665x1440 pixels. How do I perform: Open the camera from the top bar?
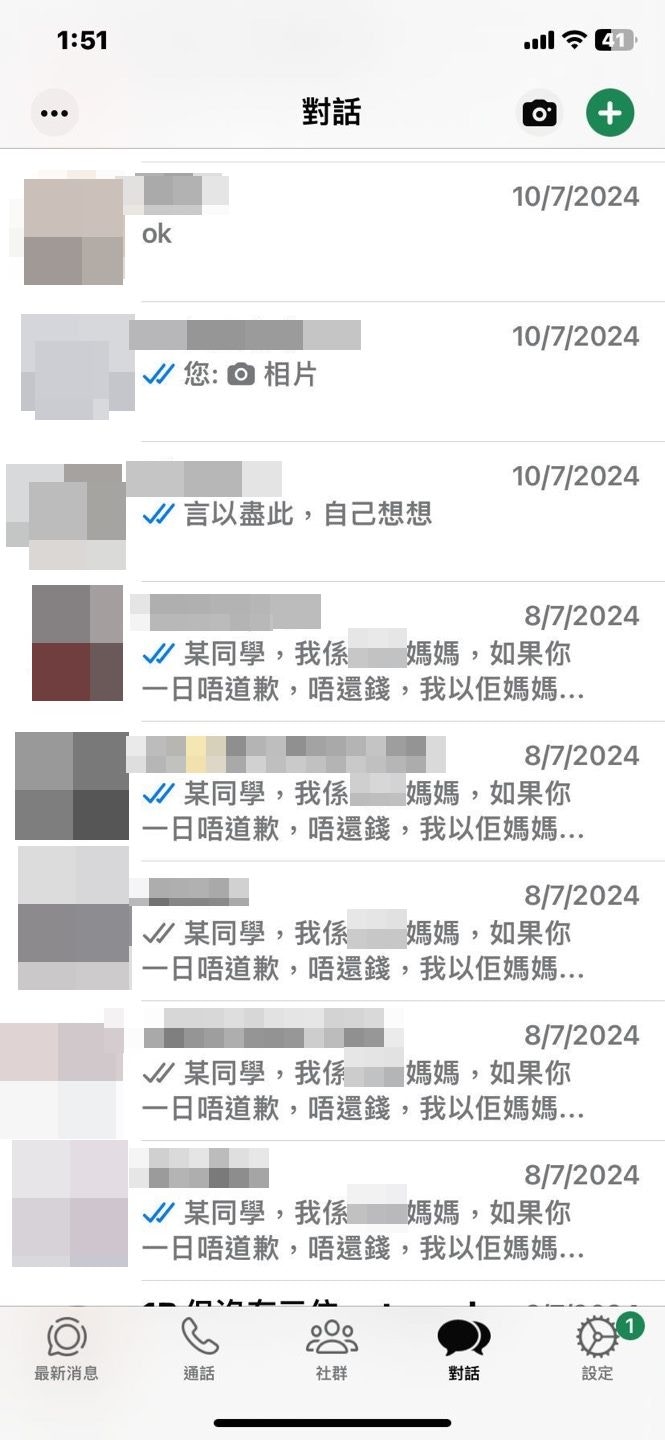(539, 113)
